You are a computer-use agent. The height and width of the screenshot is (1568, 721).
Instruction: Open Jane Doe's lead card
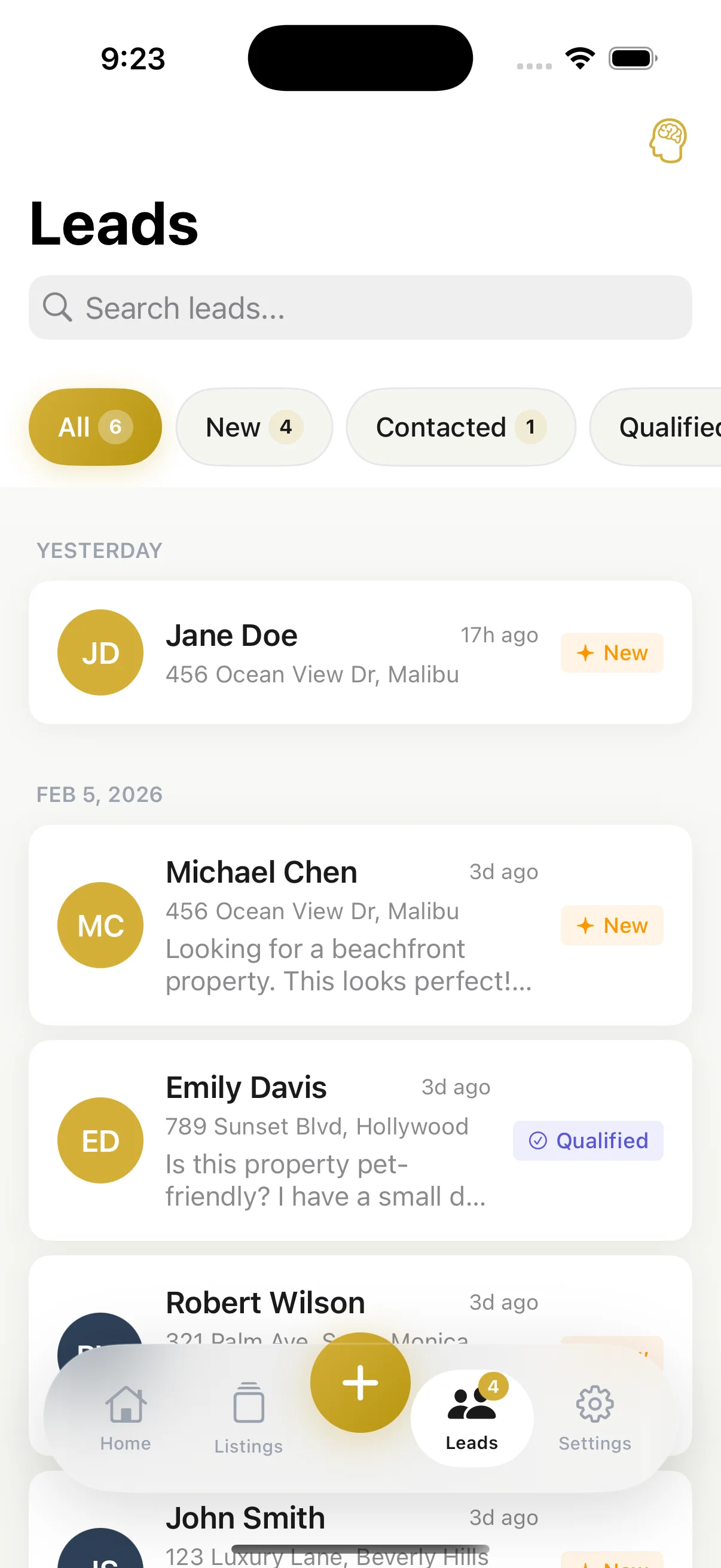point(360,652)
